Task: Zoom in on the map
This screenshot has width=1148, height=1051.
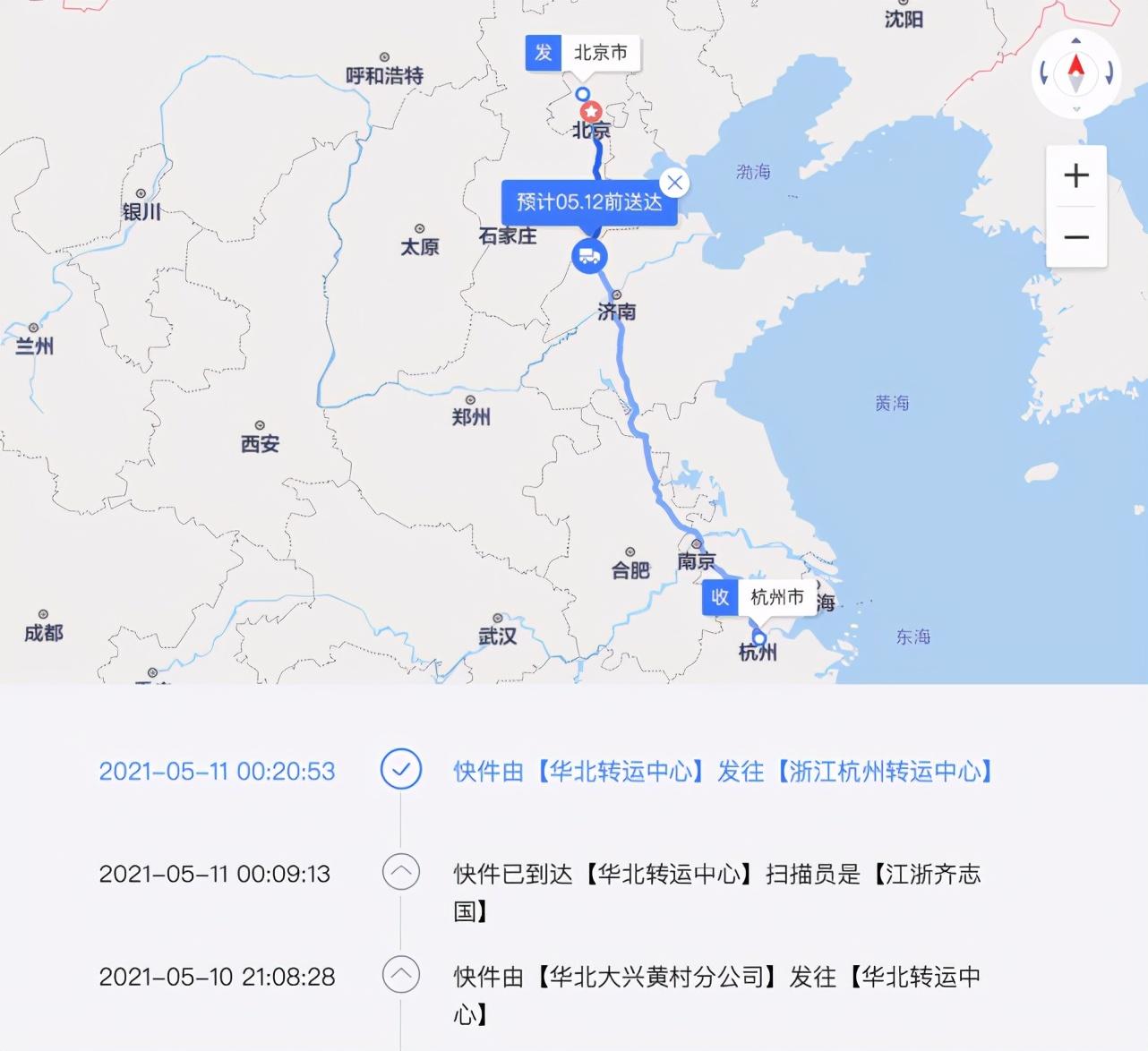Action: [x=1075, y=175]
